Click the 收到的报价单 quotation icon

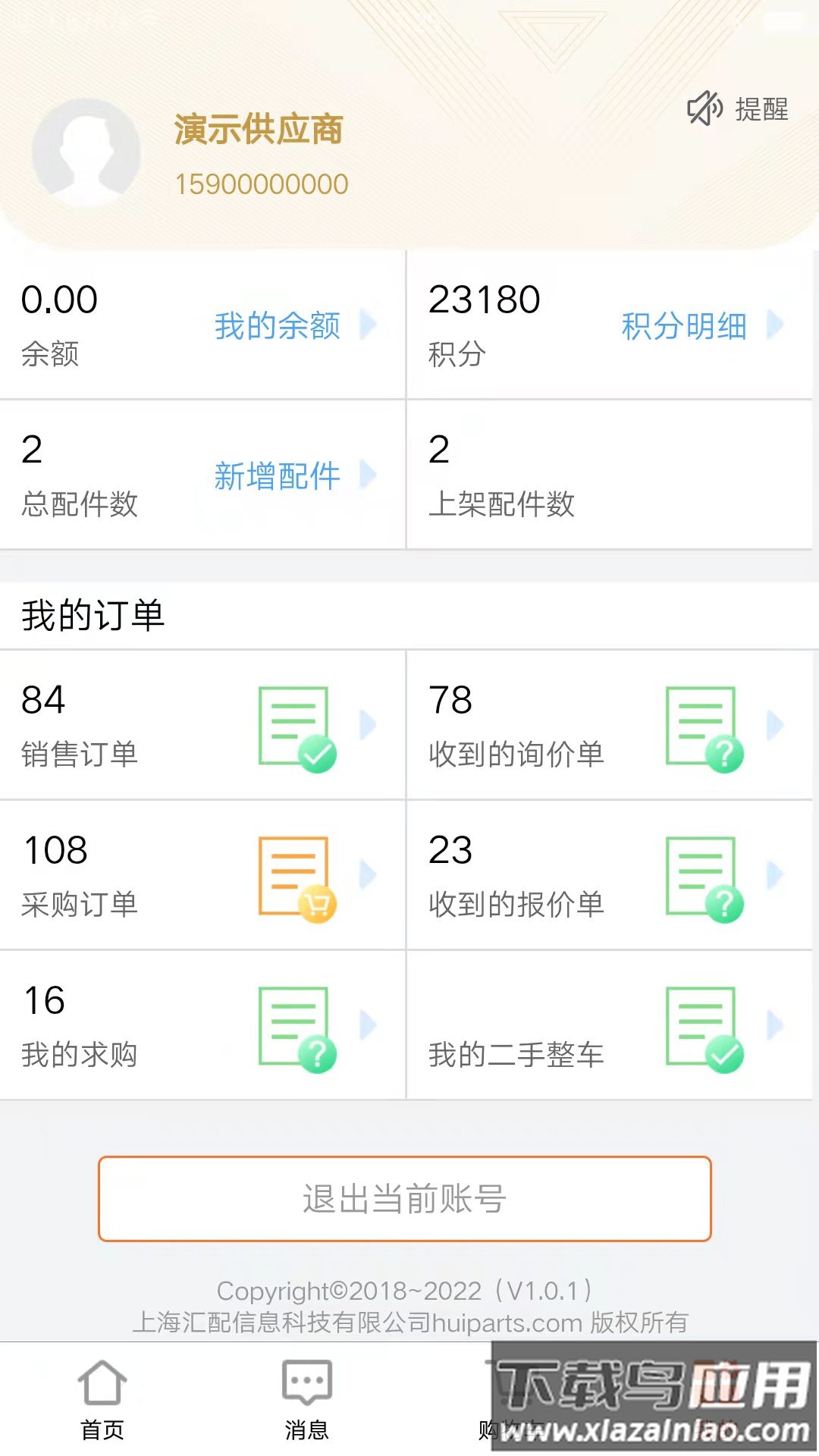(701, 876)
